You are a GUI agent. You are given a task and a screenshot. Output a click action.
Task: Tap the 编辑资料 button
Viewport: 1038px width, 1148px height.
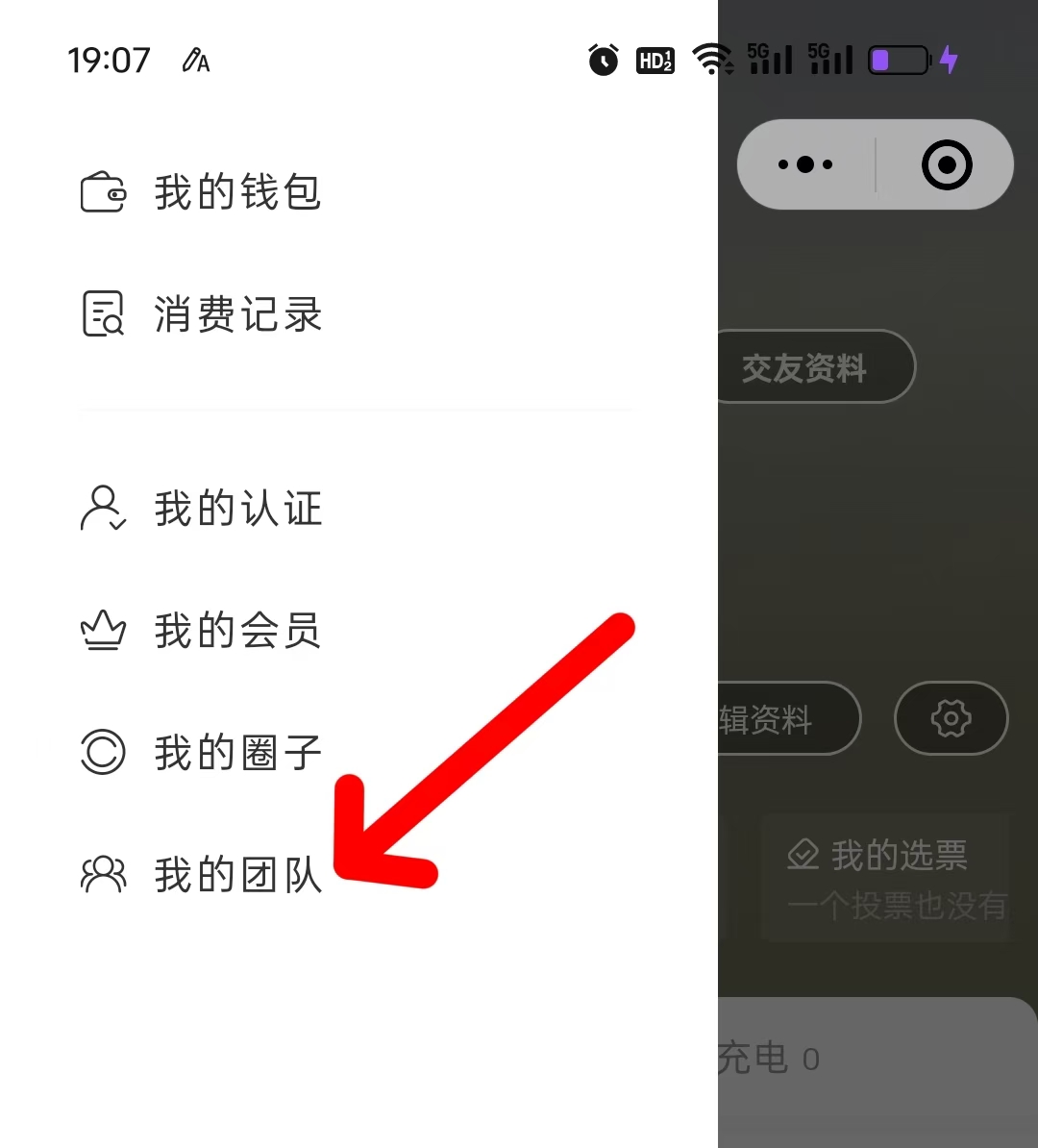(x=783, y=719)
